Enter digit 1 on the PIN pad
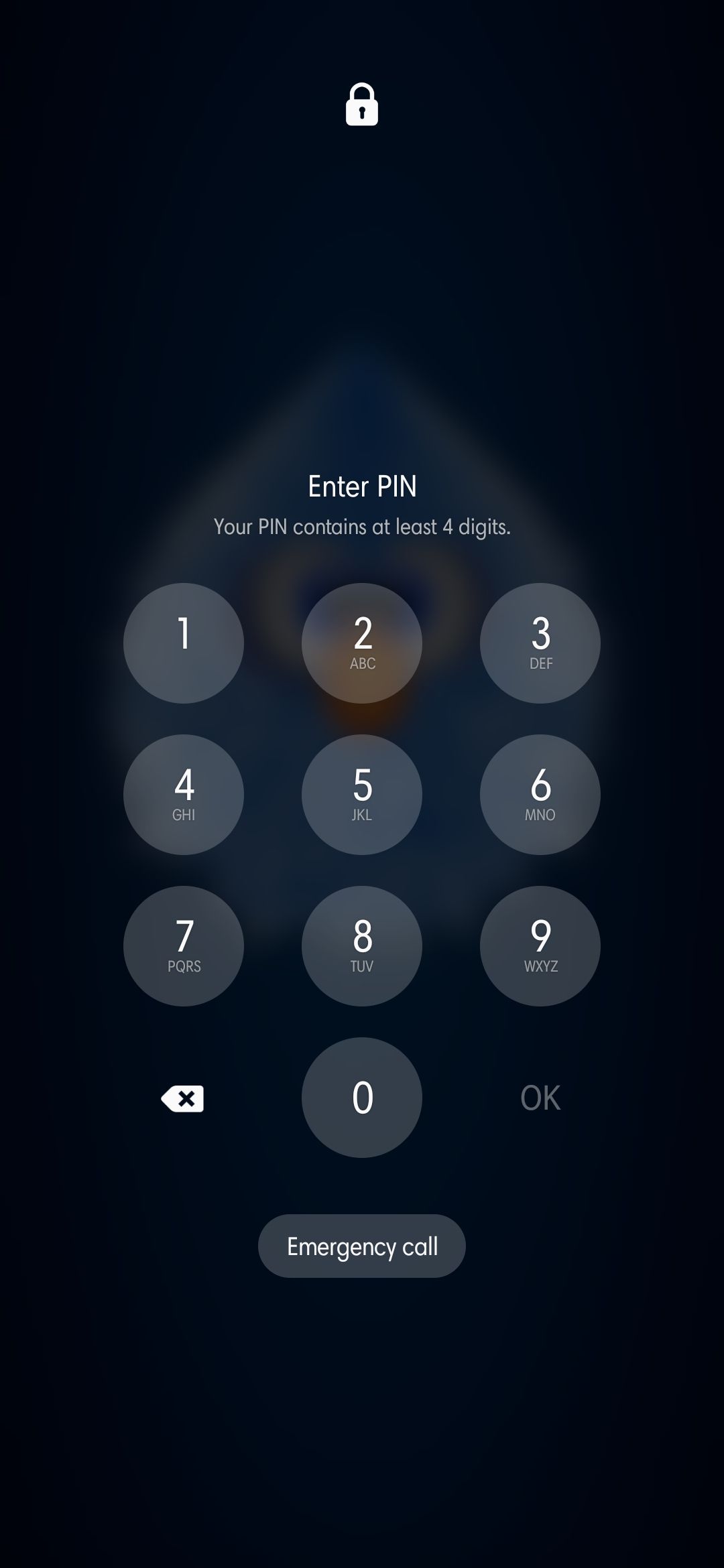The width and height of the screenshot is (724, 1568). [x=183, y=643]
